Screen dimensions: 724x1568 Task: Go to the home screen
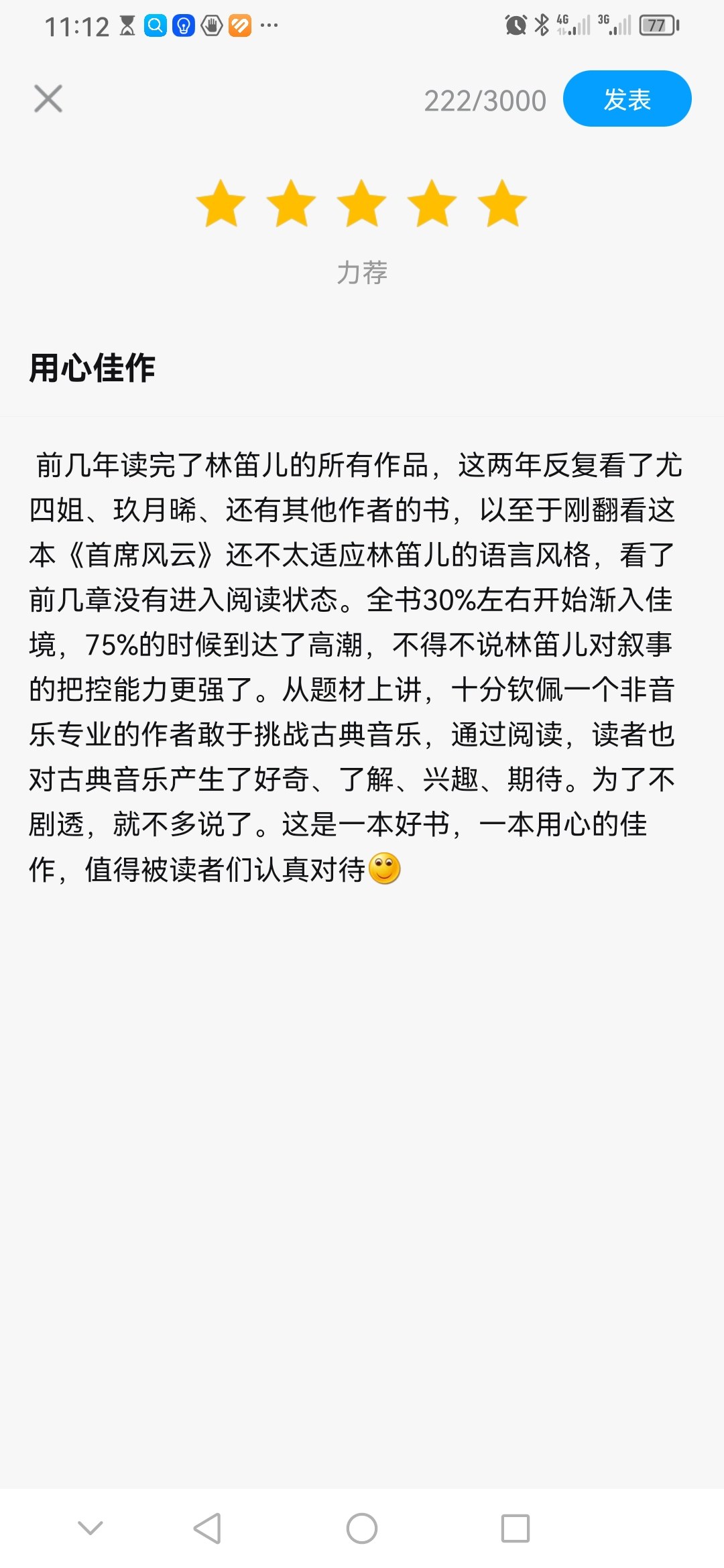click(x=362, y=1528)
